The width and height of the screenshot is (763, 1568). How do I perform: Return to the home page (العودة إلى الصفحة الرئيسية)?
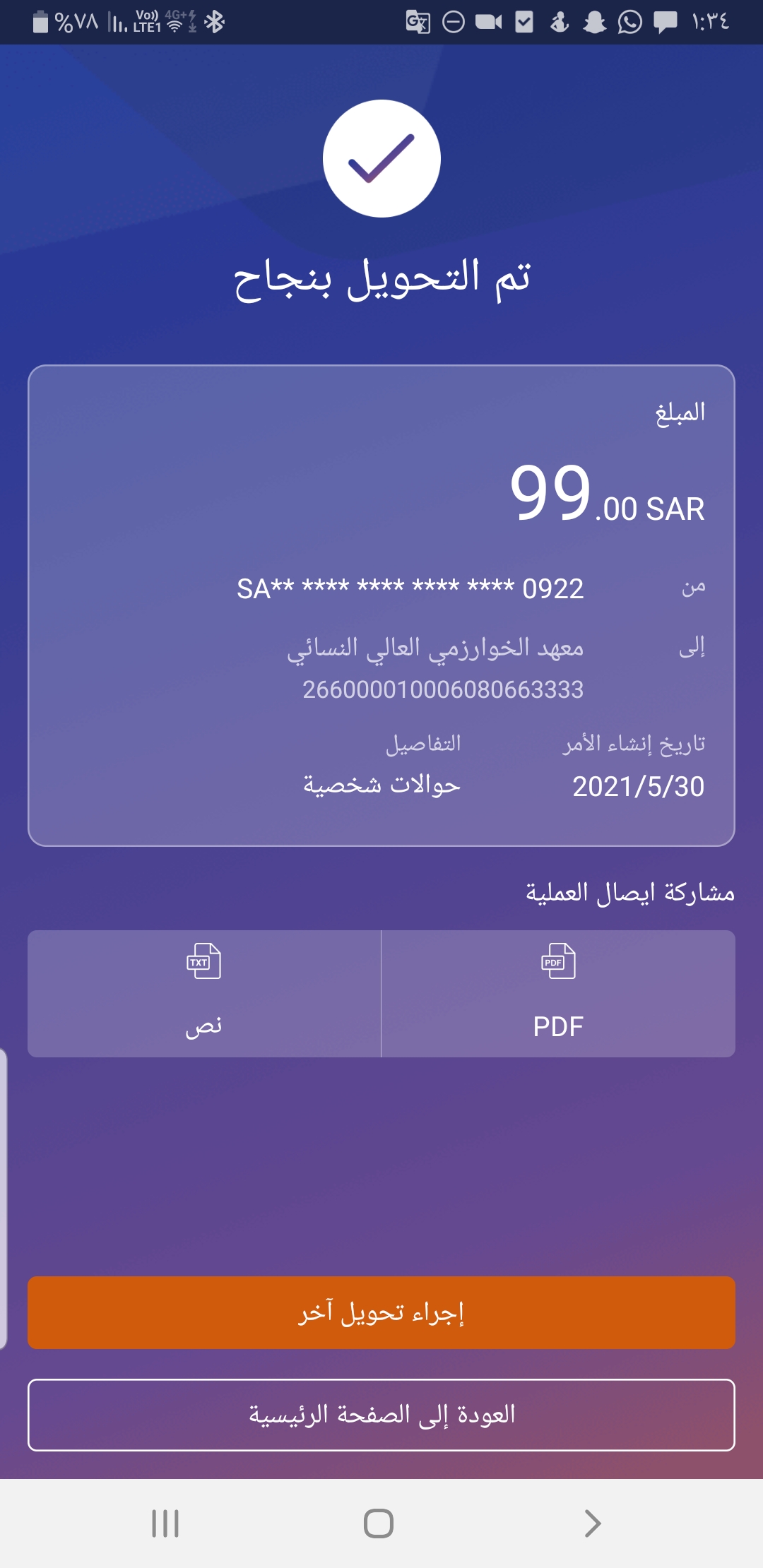click(381, 1415)
